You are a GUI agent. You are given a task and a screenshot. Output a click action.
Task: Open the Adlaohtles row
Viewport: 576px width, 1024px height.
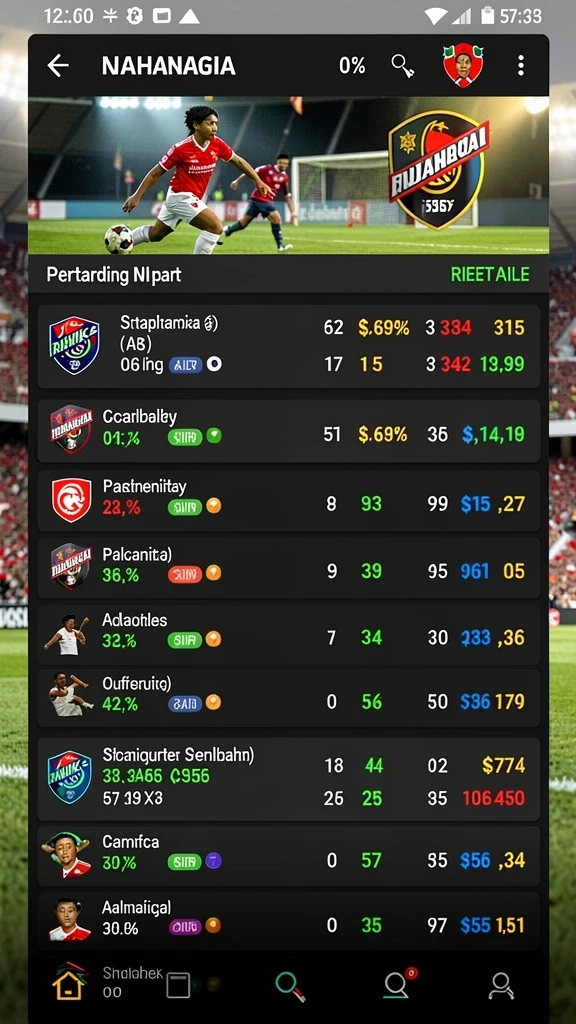[x=289, y=635]
